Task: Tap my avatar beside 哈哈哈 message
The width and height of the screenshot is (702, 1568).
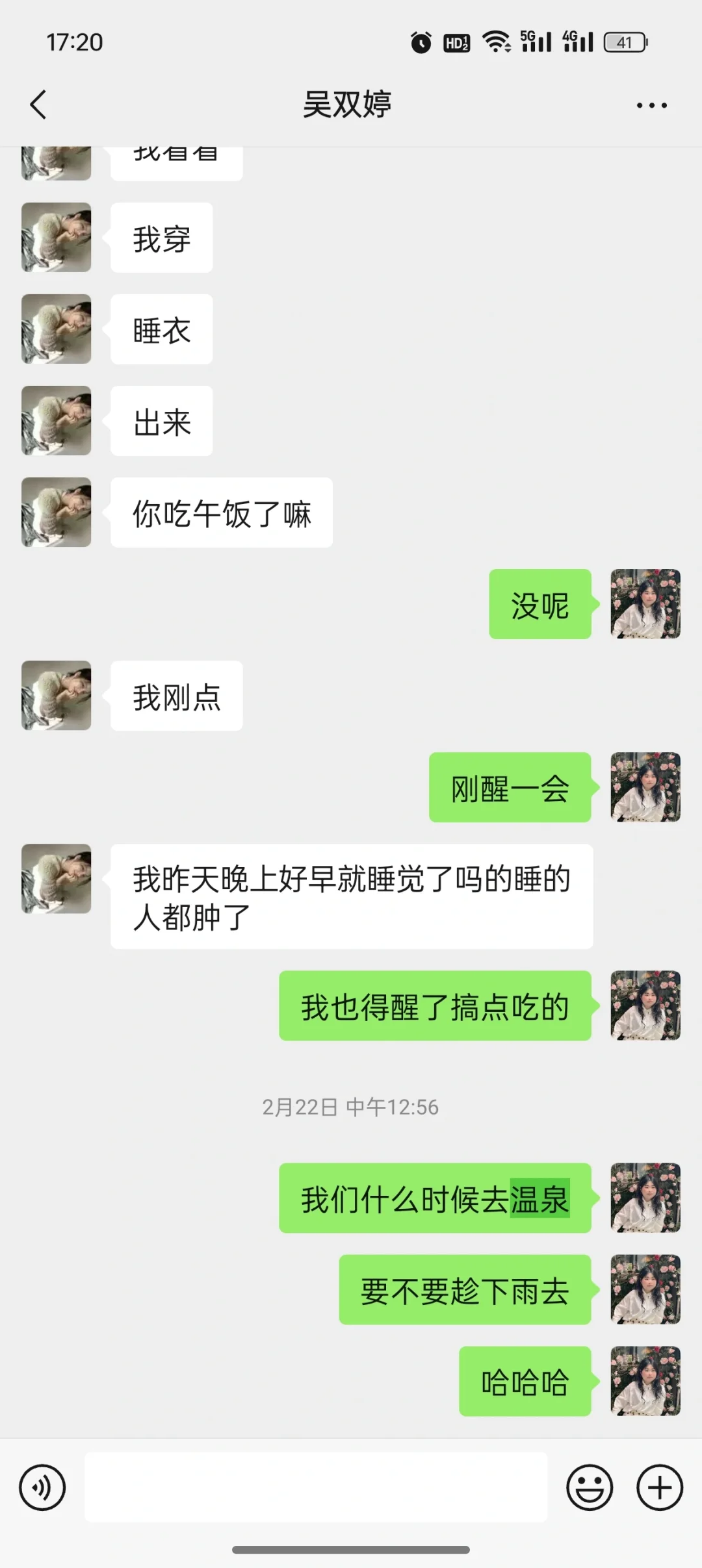Action: coord(645,1382)
